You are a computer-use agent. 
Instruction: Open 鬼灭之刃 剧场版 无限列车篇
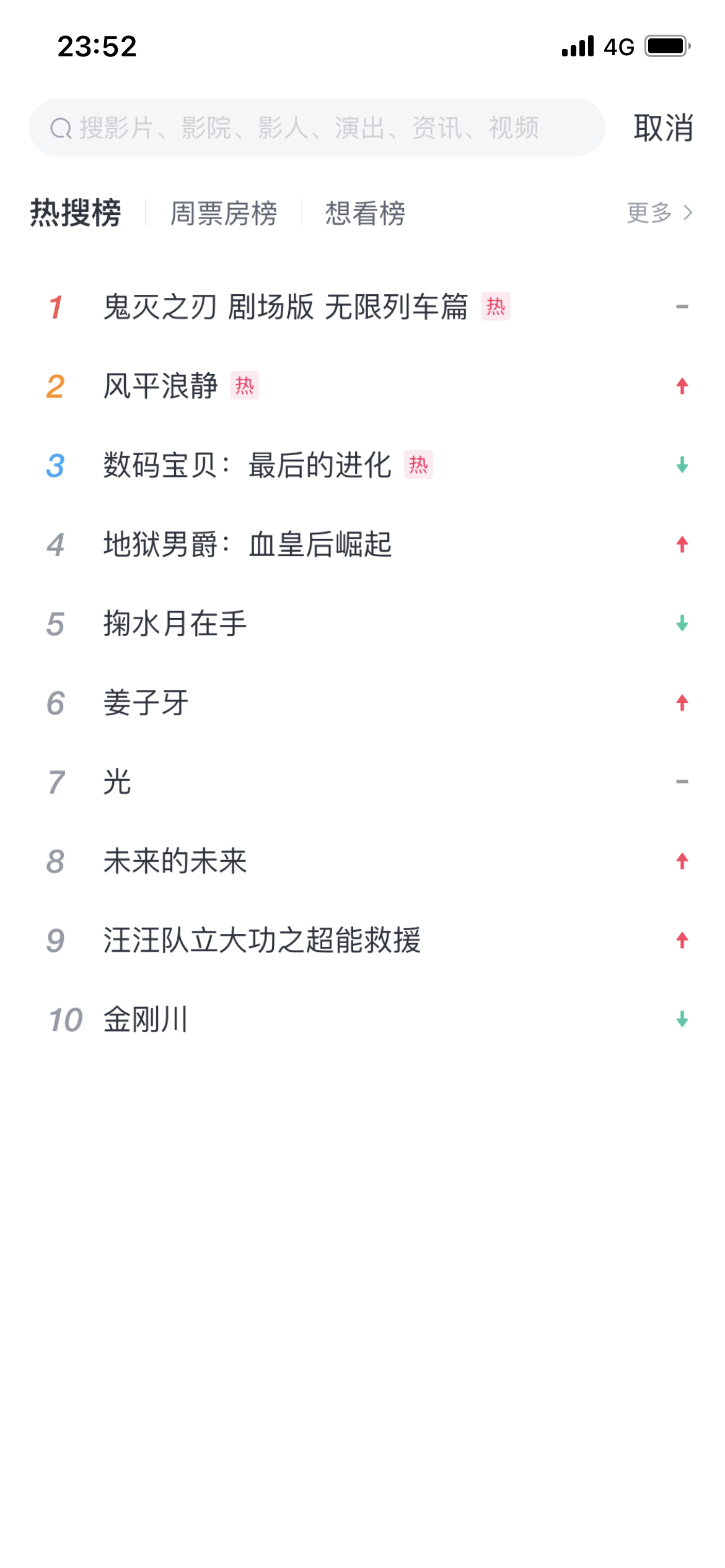coord(285,307)
